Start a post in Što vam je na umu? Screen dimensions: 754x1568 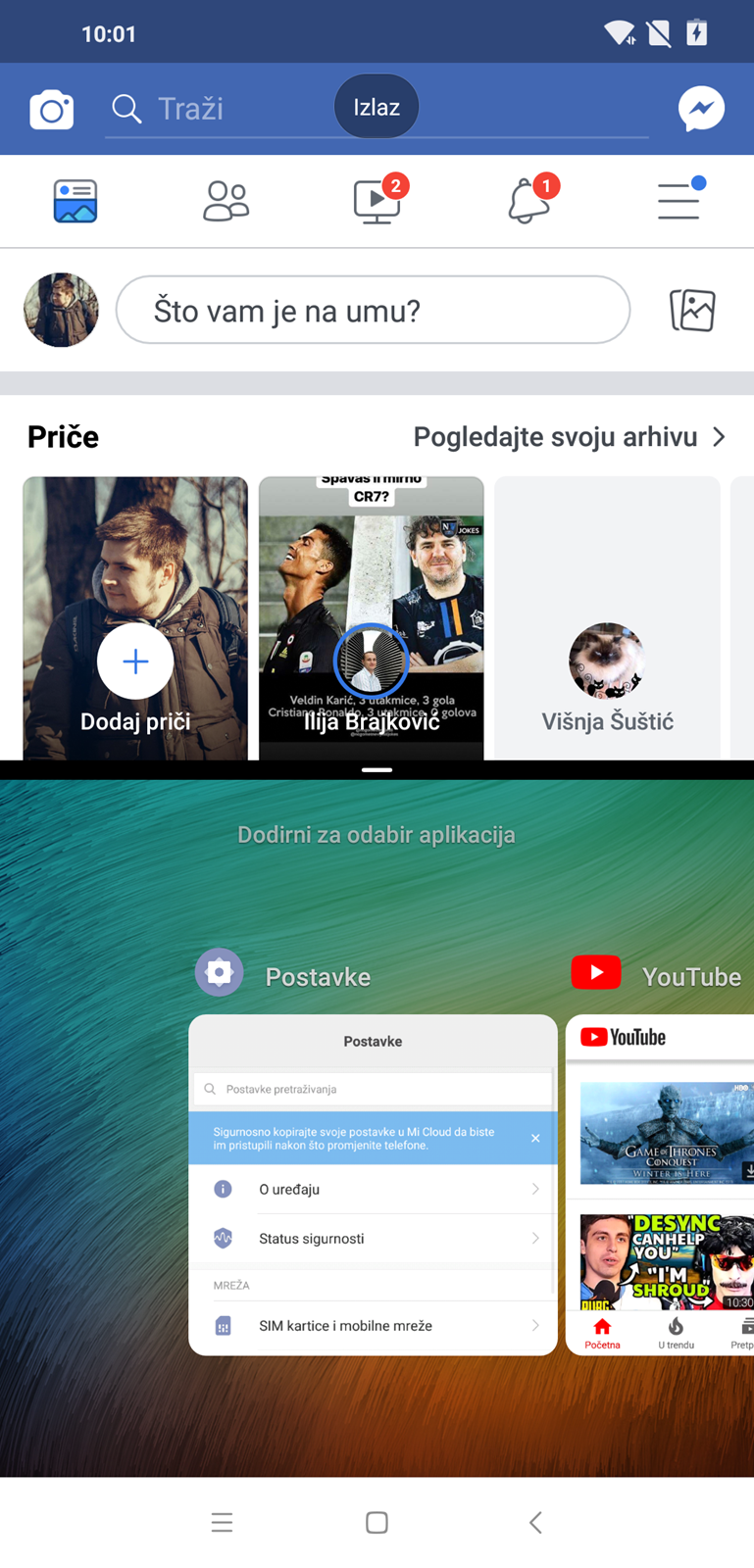373,310
